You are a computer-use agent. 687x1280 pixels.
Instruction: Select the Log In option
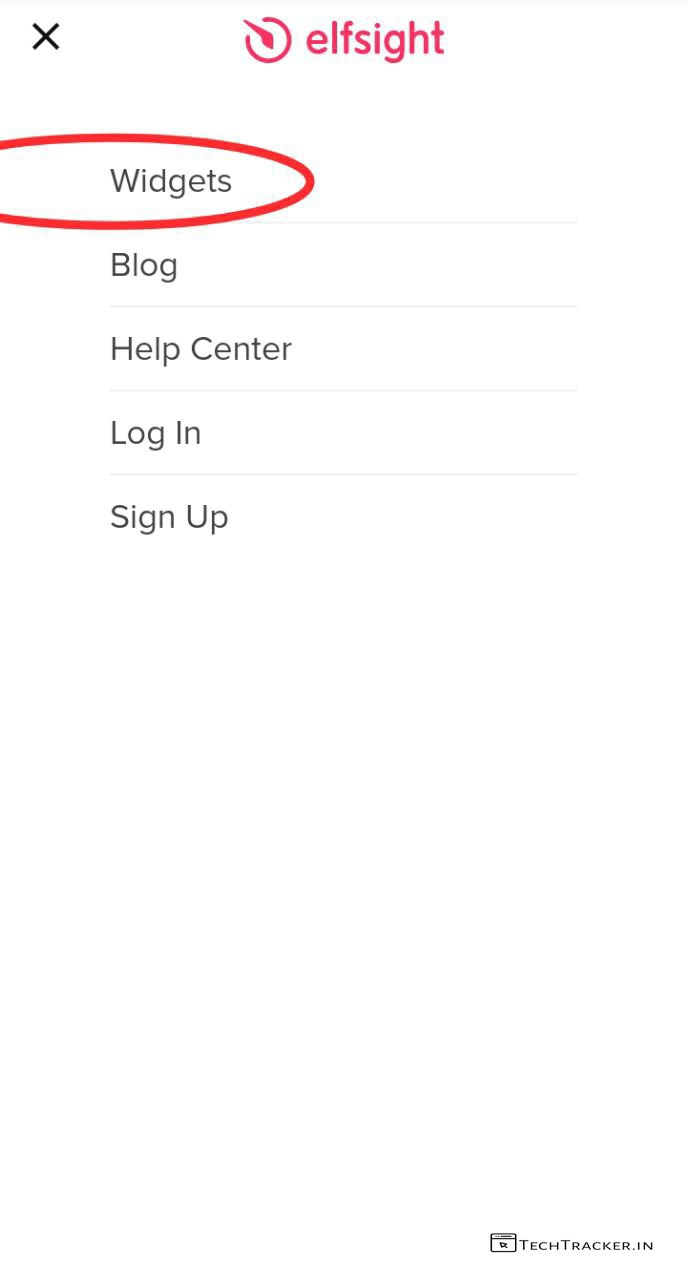tap(156, 433)
